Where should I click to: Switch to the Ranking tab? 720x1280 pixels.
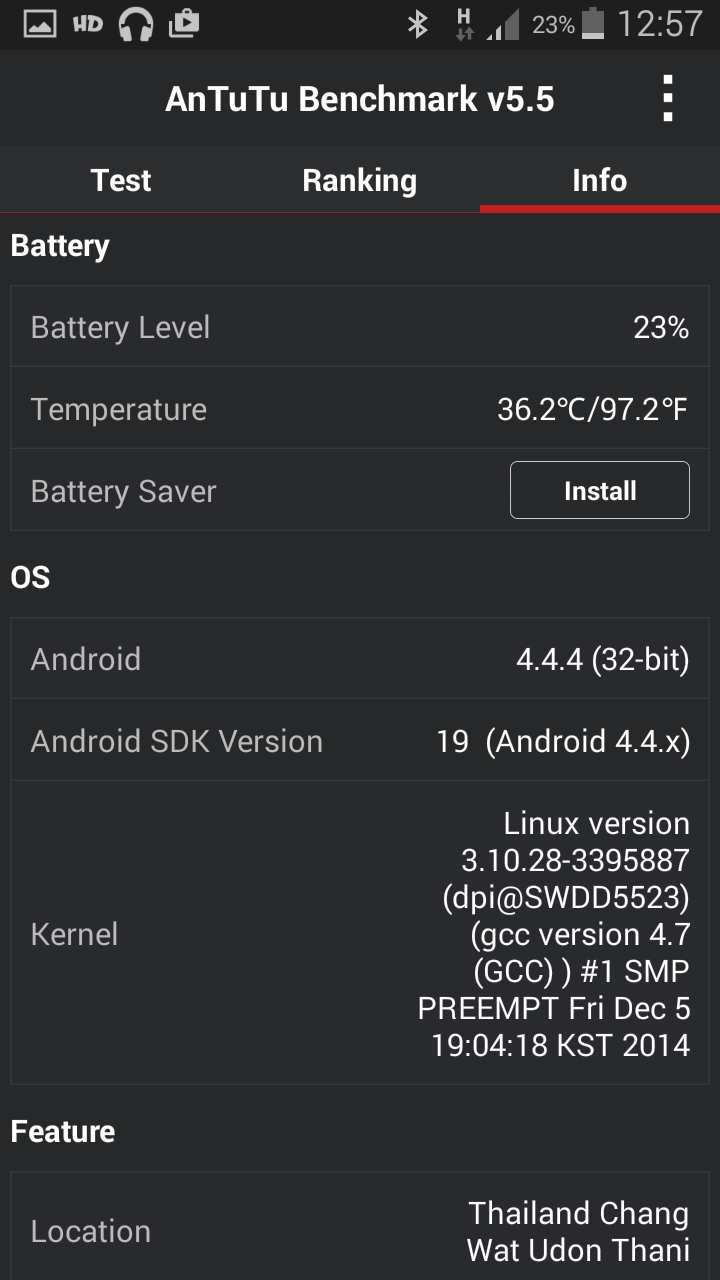359,180
